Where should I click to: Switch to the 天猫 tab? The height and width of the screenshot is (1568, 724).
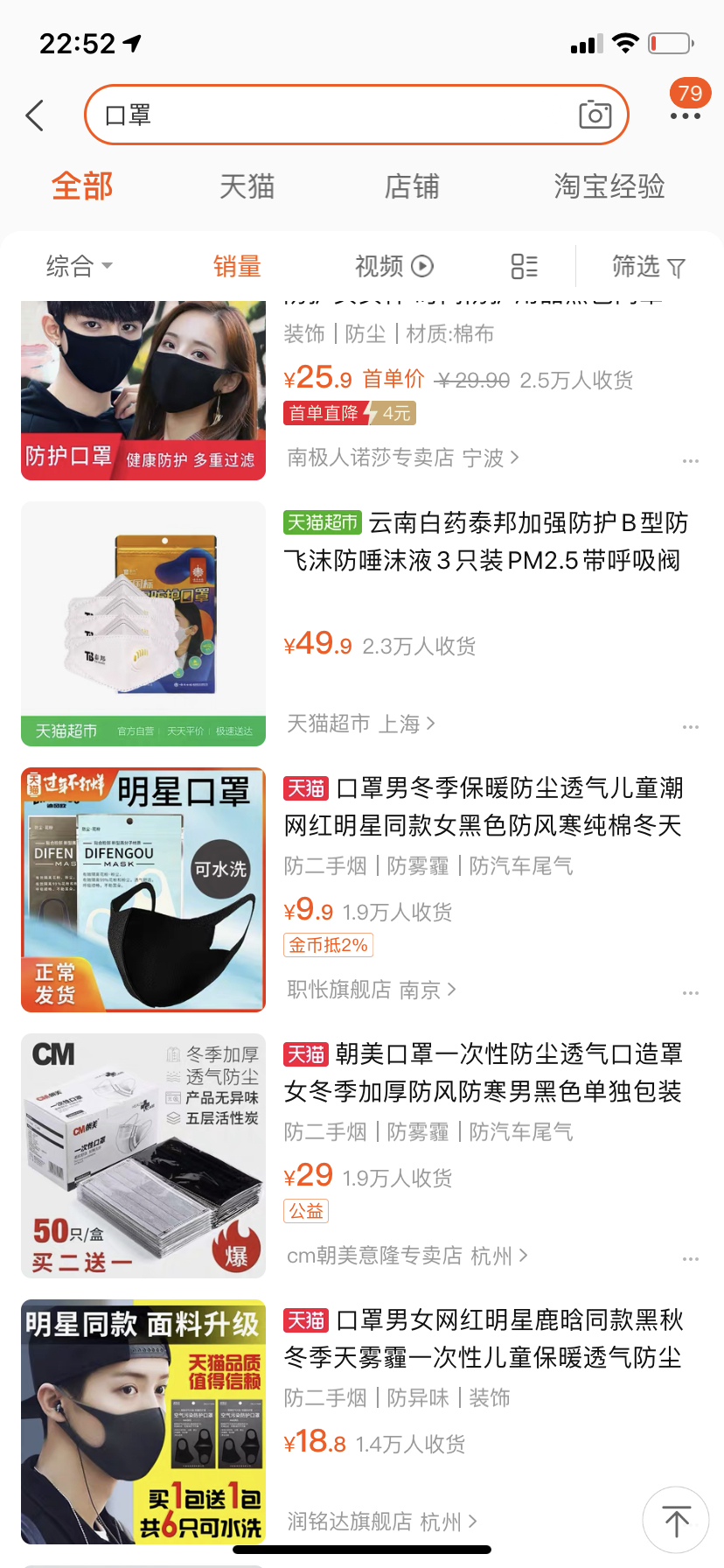tap(247, 186)
